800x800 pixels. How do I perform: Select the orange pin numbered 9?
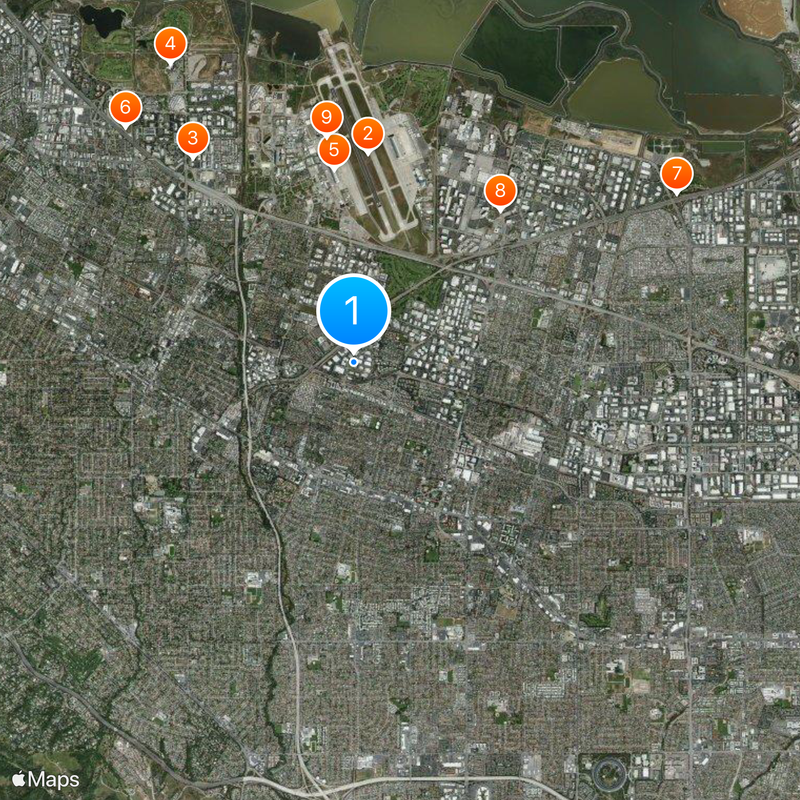click(x=326, y=117)
